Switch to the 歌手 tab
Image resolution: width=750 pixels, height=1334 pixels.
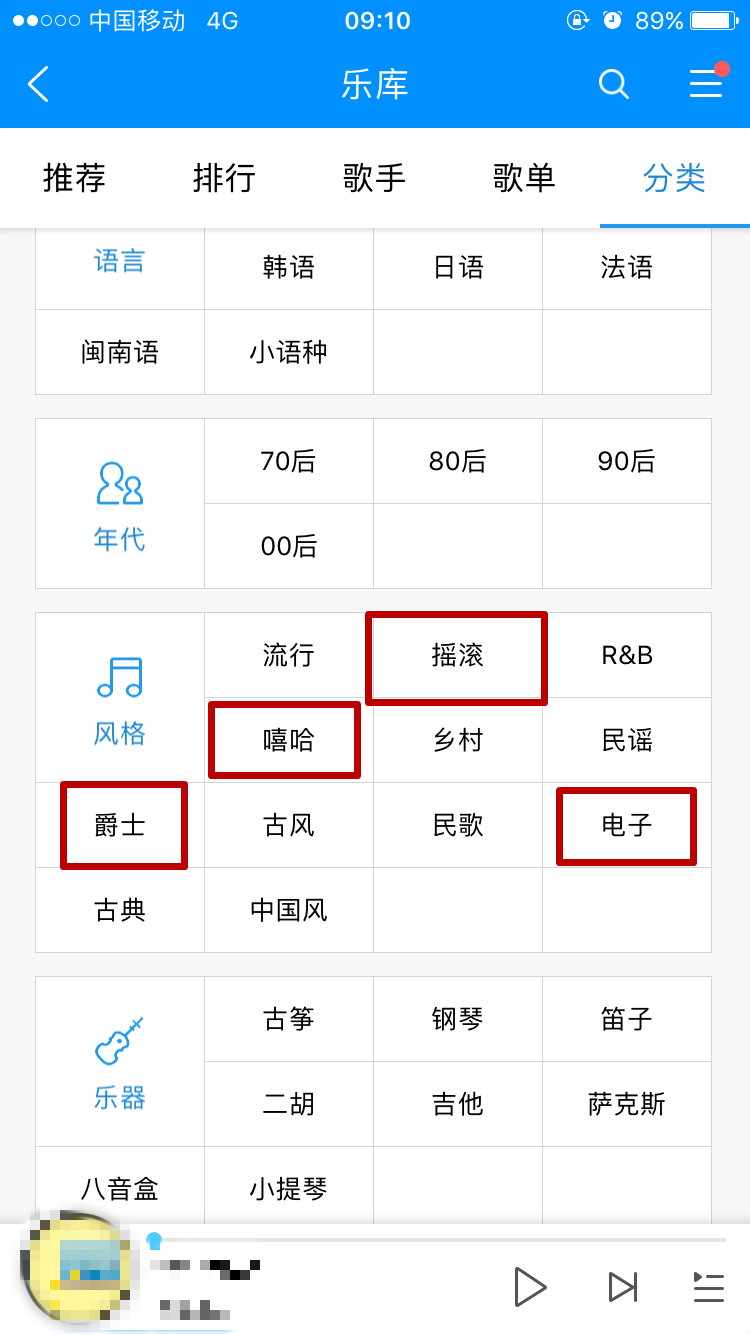374,178
